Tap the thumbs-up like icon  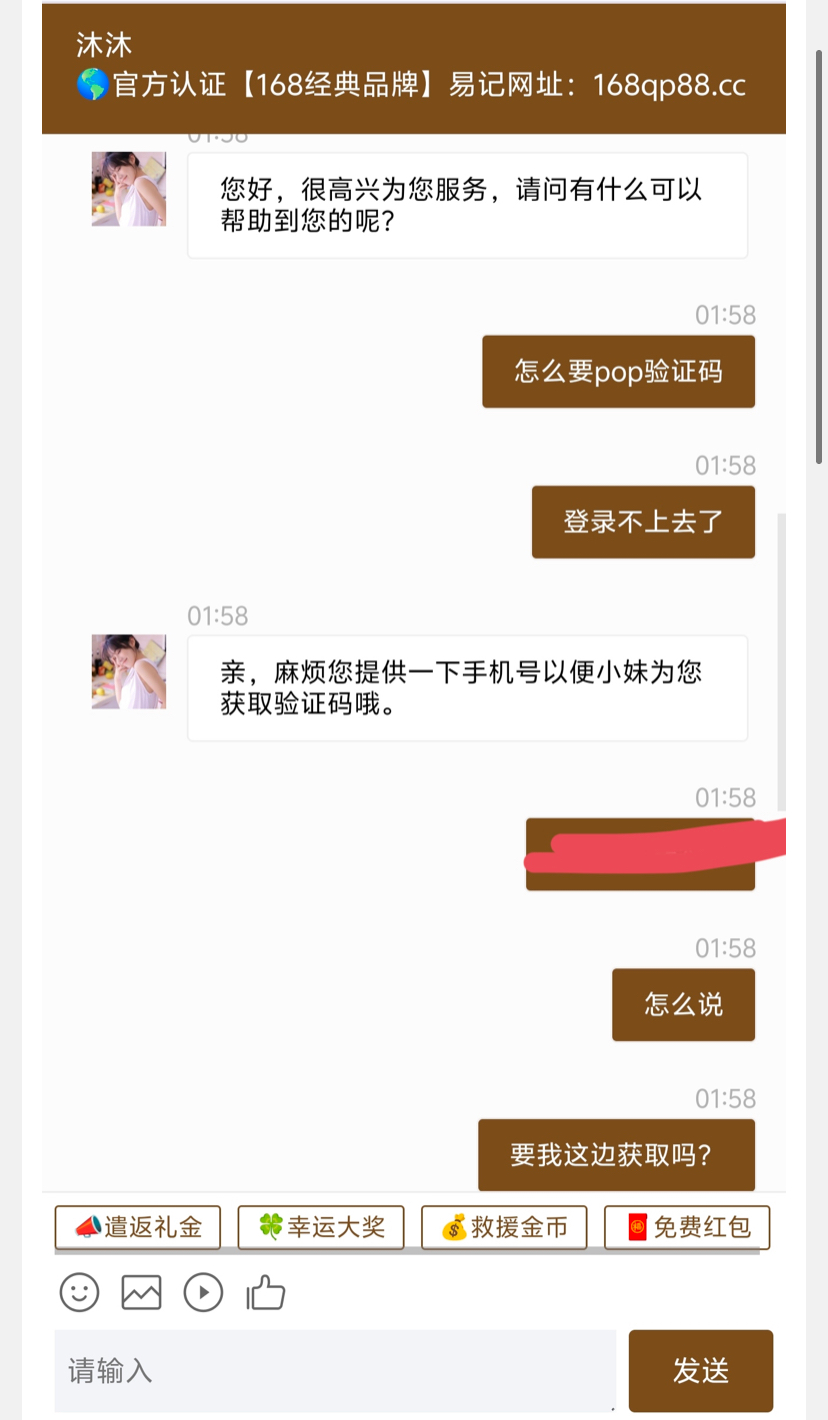[x=266, y=1292]
